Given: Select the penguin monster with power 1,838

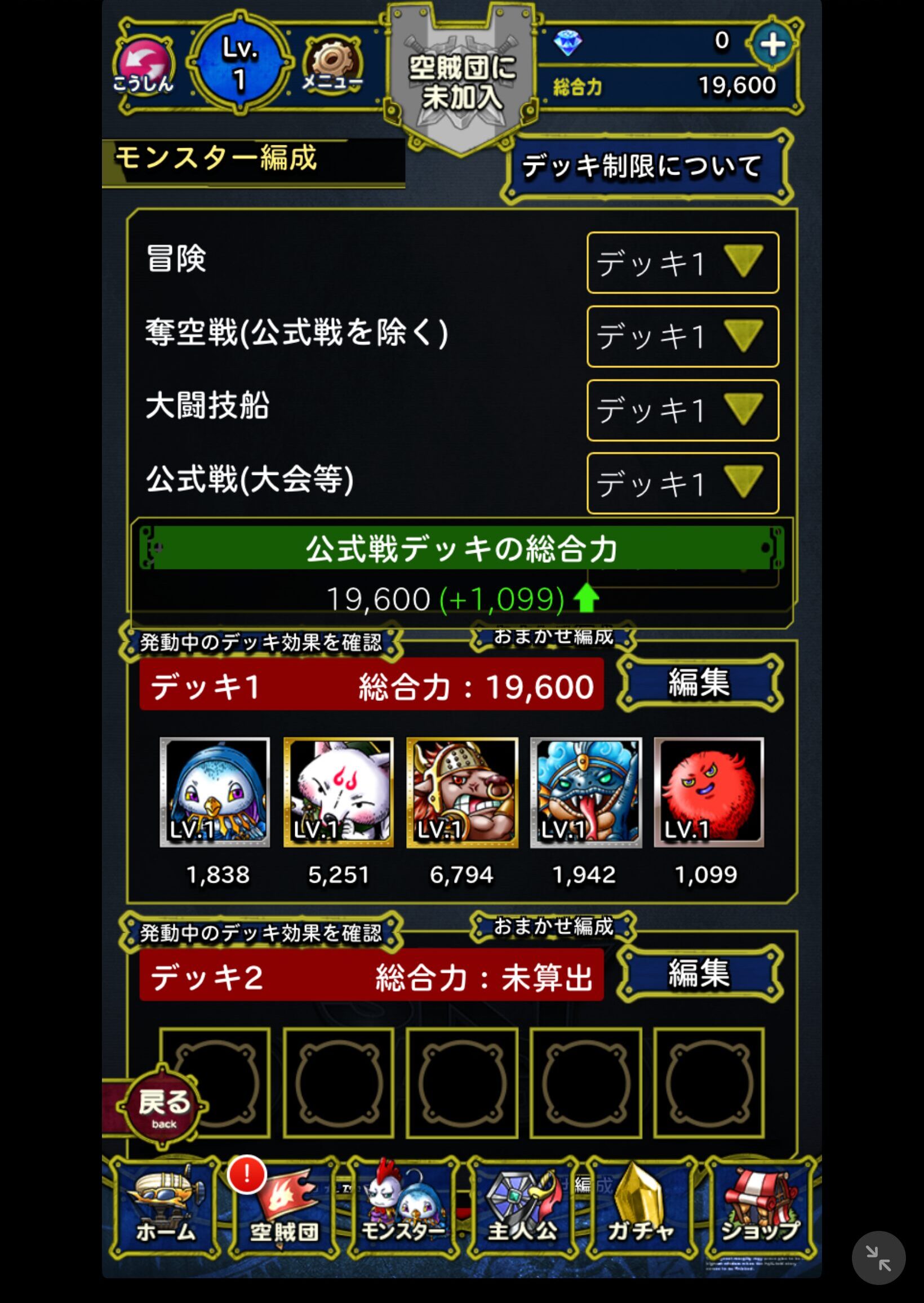Looking at the screenshot, I should click(x=215, y=791).
